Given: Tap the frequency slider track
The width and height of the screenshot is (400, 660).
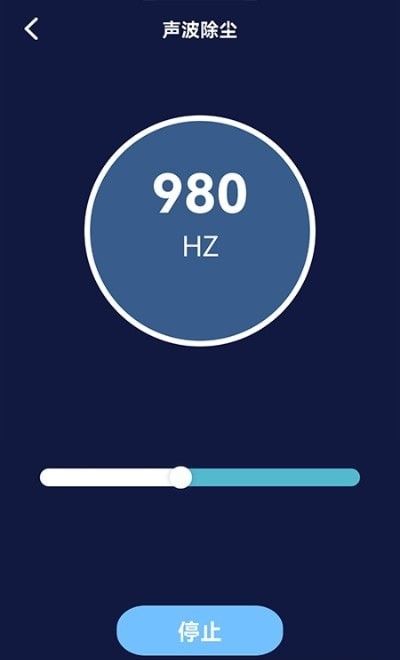Looking at the screenshot, I should (x=200, y=477).
